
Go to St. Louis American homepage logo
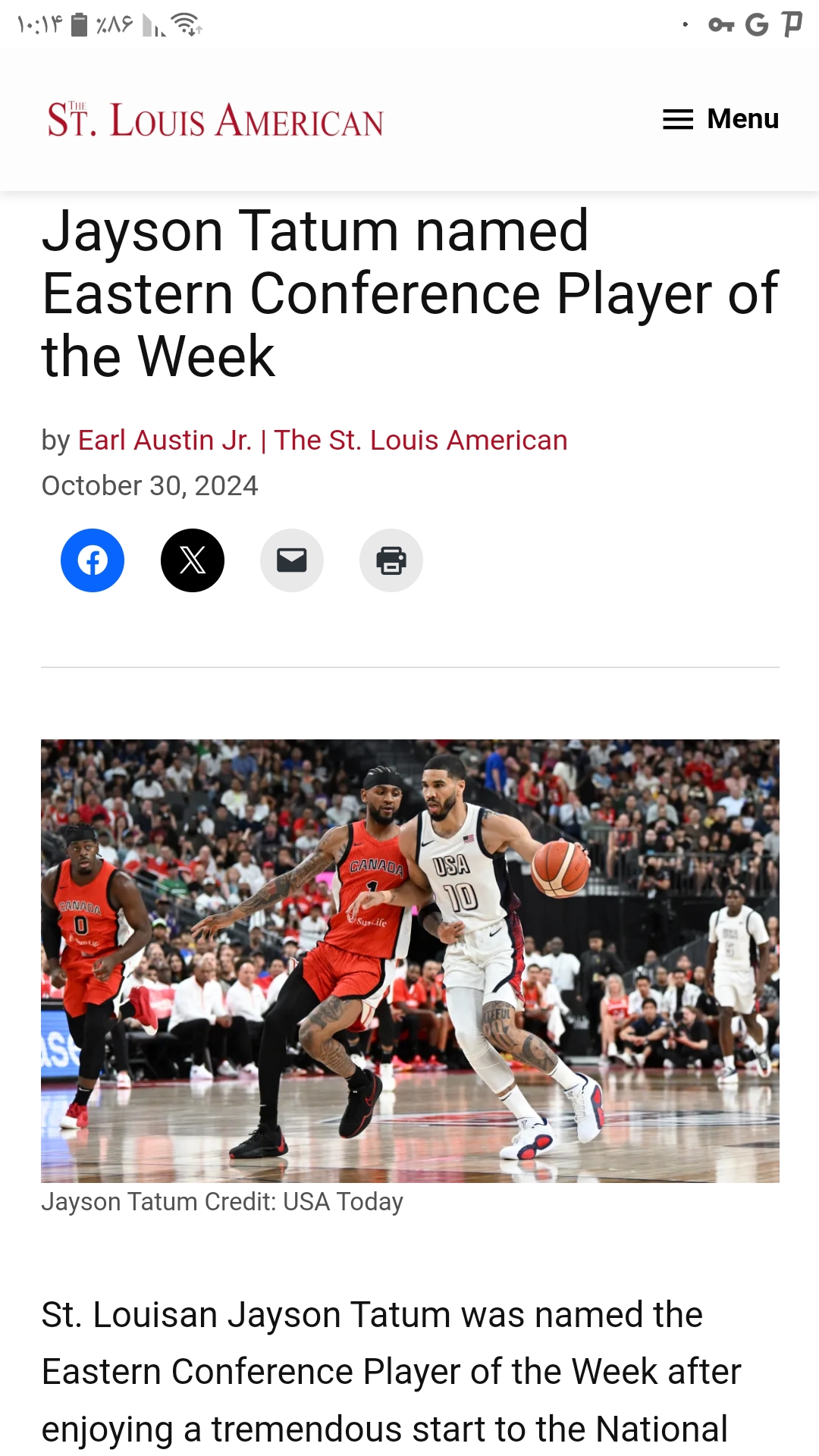click(215, 120)
